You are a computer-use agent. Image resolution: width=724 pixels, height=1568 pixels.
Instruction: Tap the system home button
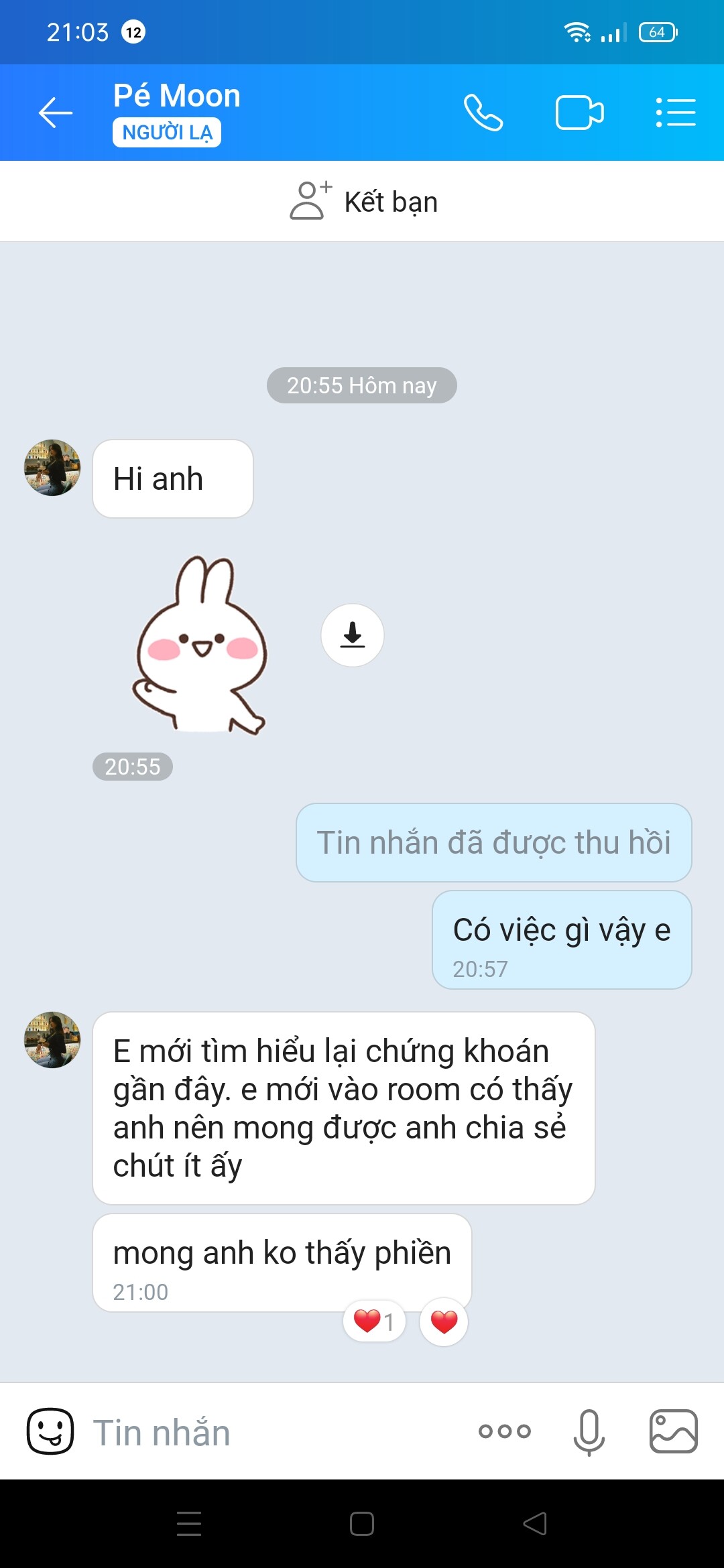362,1524
